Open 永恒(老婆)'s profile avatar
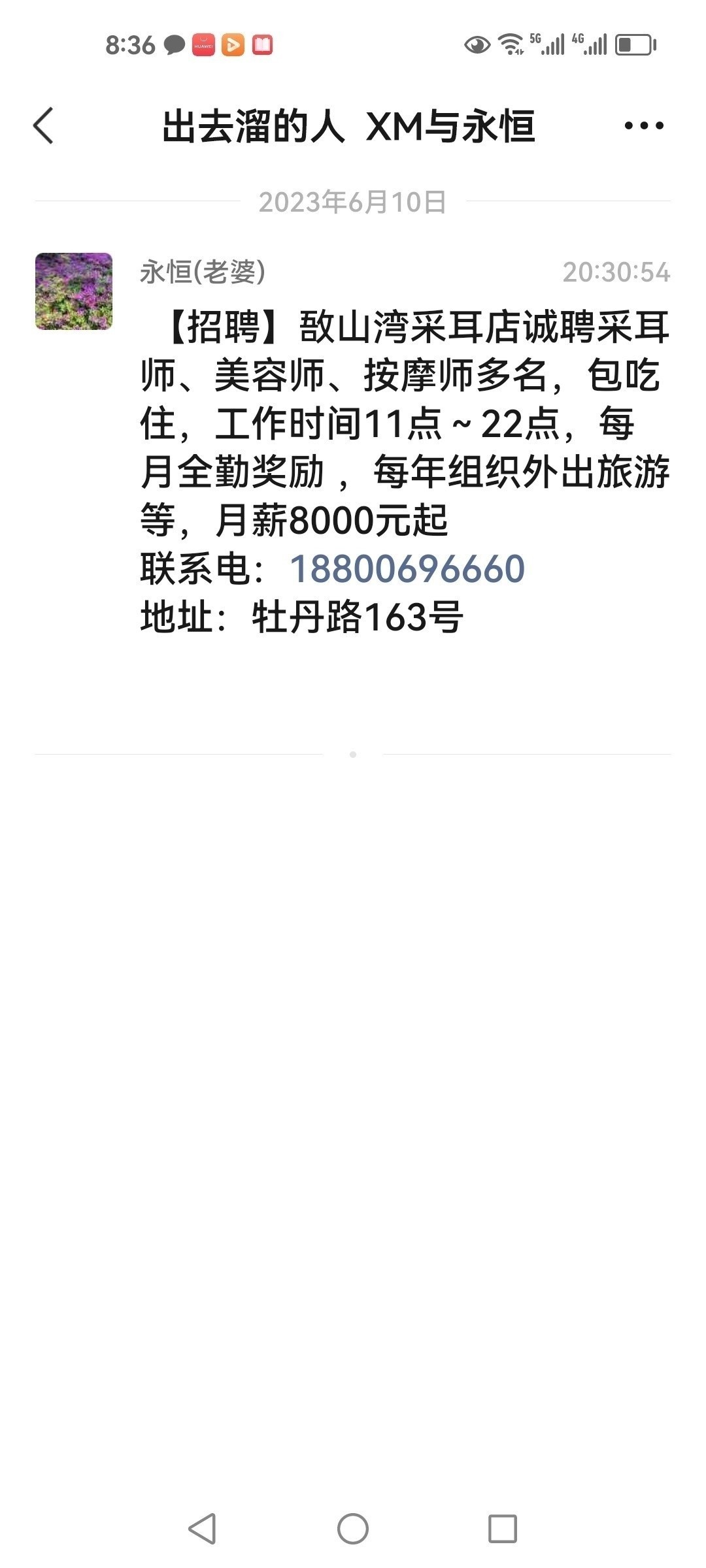The image size is (706, 1568). [74, 291]
